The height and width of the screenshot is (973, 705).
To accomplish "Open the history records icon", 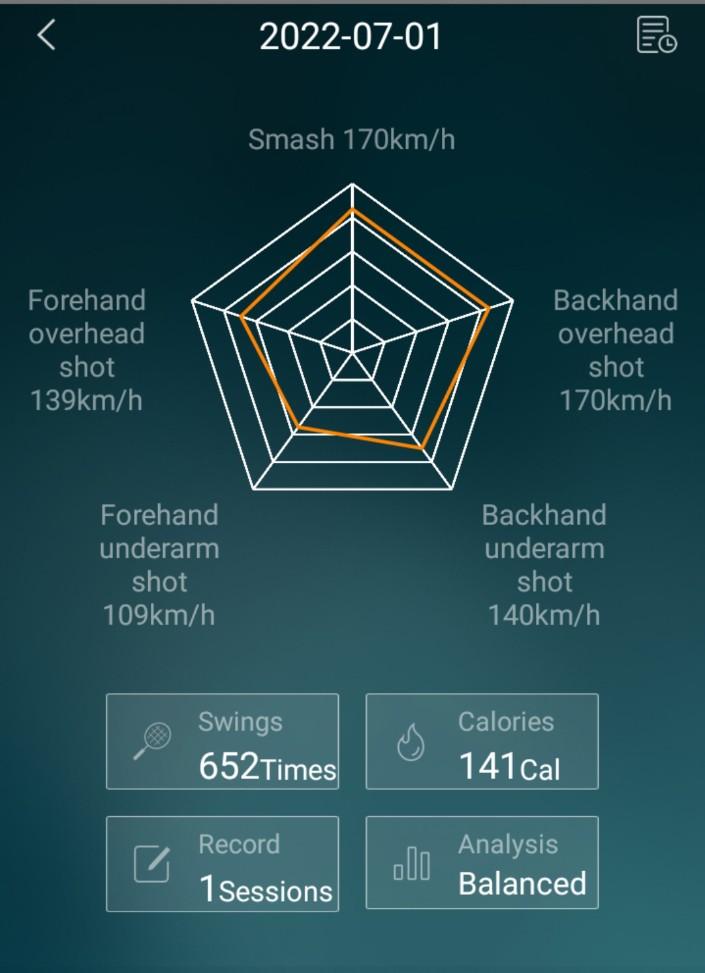I will point(656,36).
